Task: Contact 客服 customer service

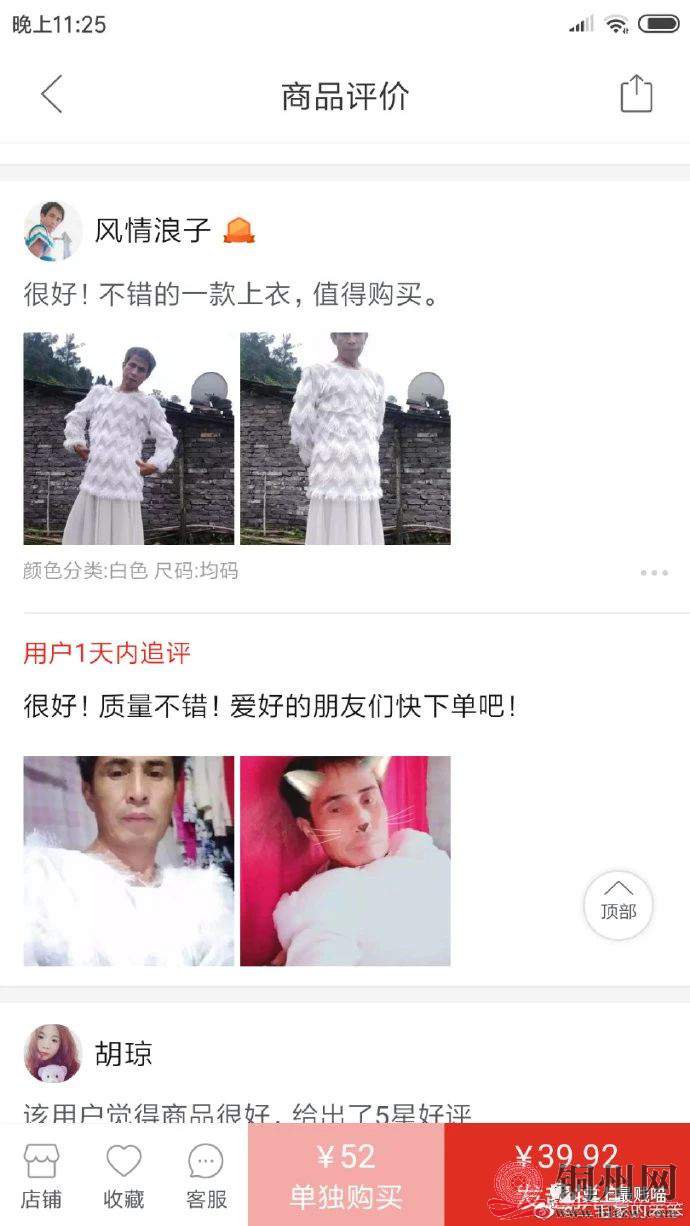Action: [x=206, y=1176]
